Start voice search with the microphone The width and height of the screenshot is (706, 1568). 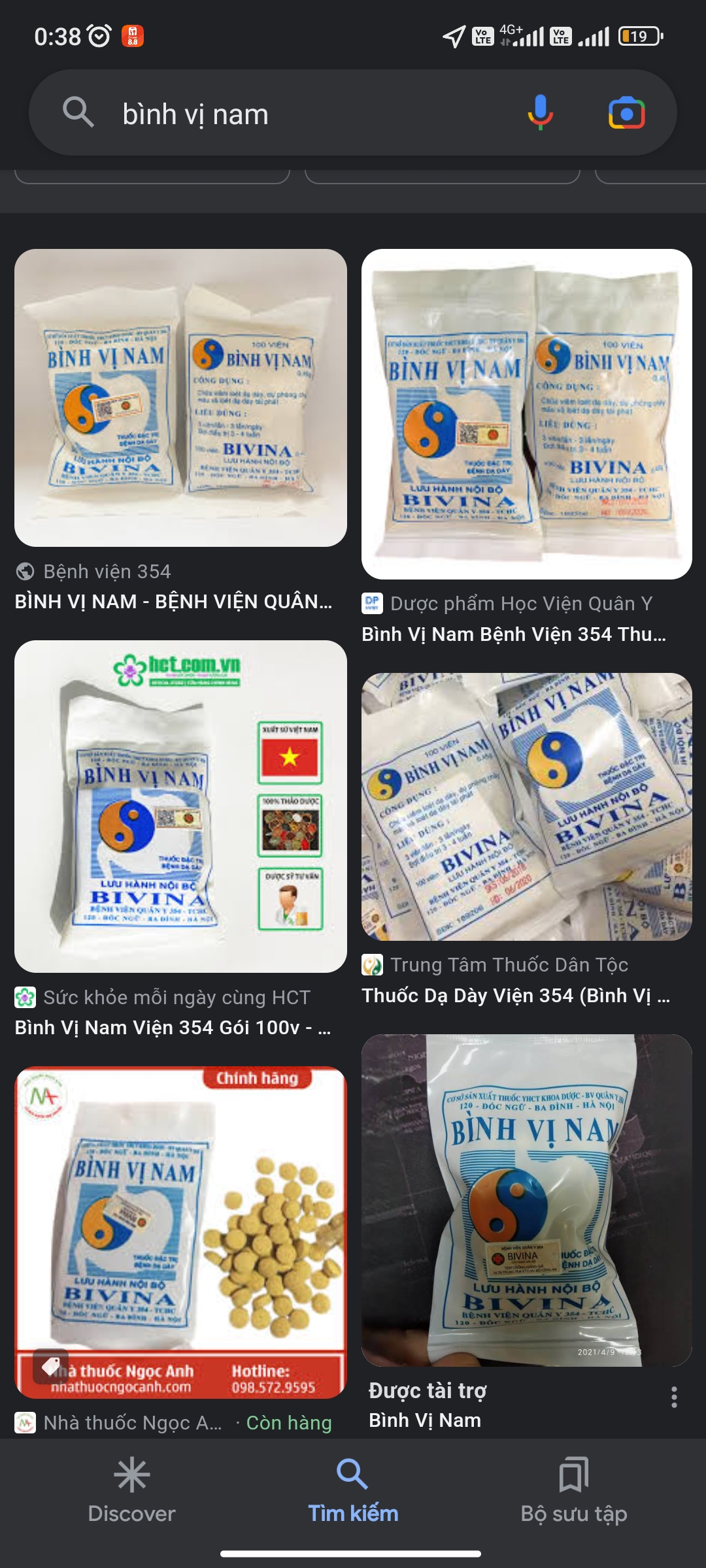540,113
